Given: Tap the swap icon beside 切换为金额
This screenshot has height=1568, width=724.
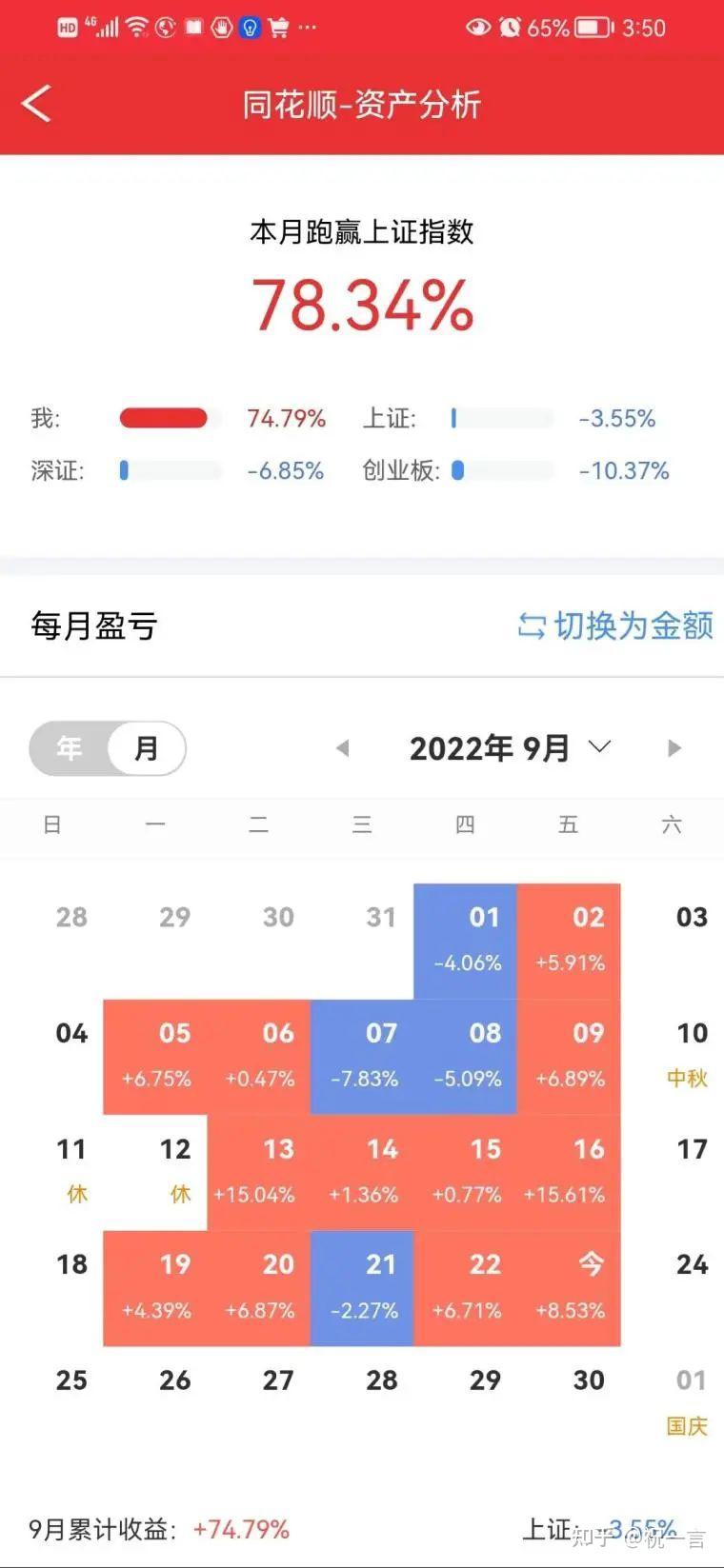Looking at the screenshot, I should 531,626.
